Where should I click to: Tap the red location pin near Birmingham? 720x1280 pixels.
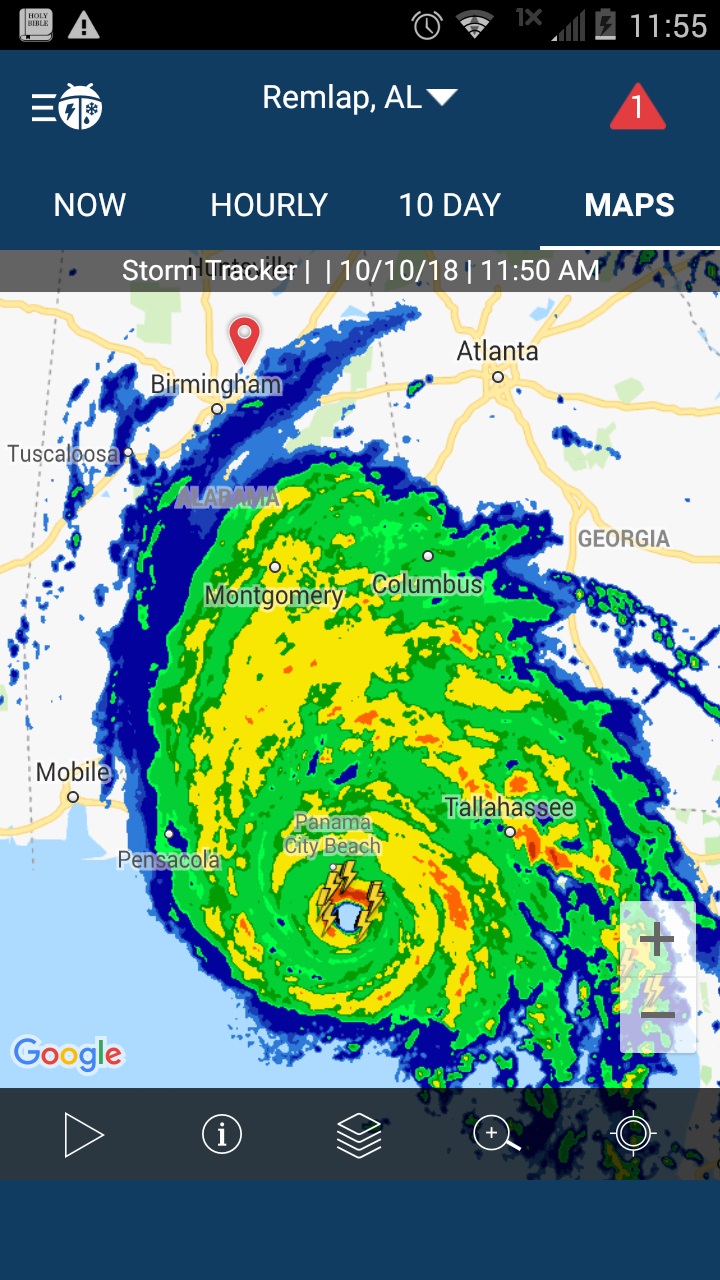[x=244, y=339]
